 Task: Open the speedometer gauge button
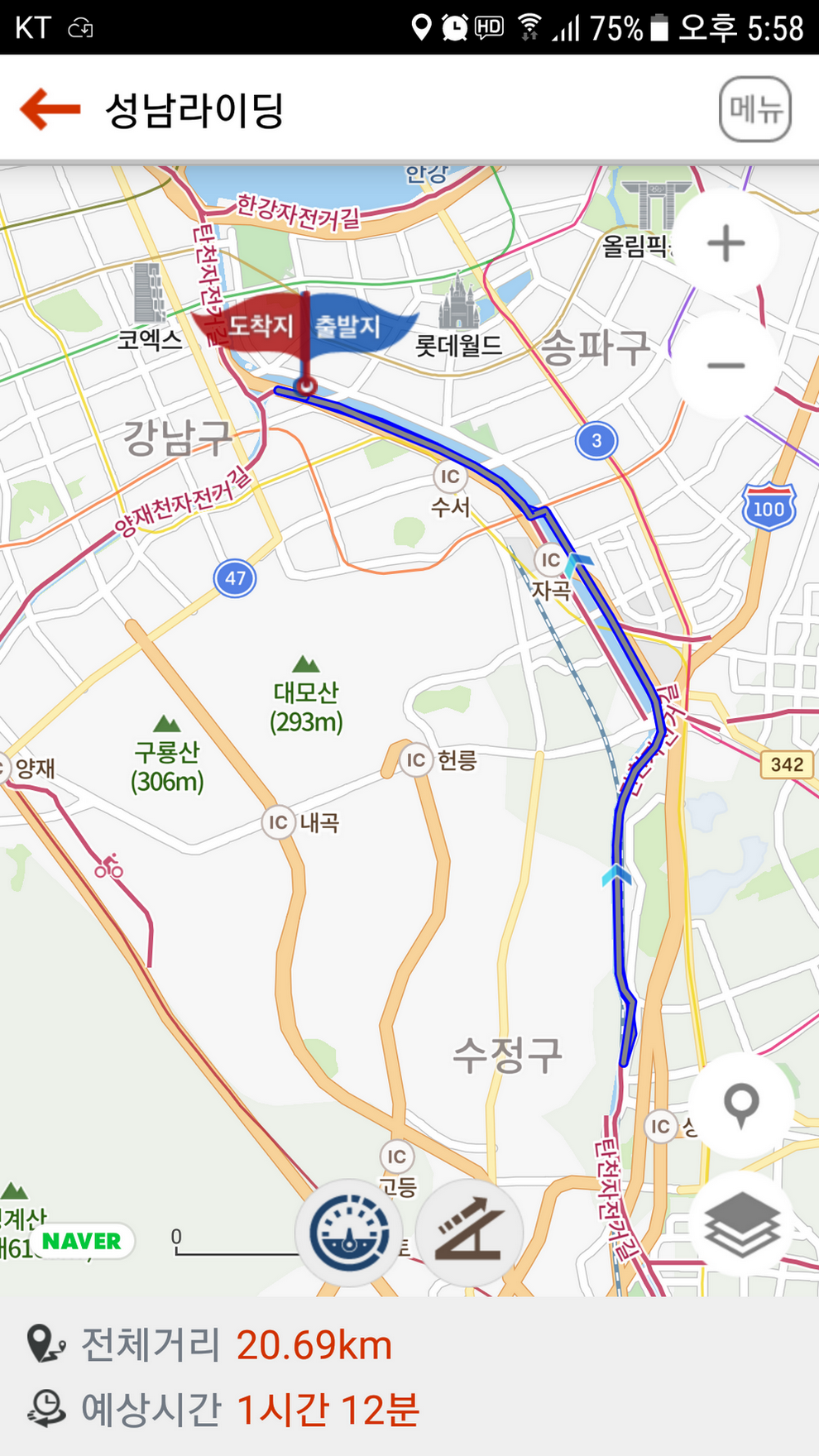349,1233
